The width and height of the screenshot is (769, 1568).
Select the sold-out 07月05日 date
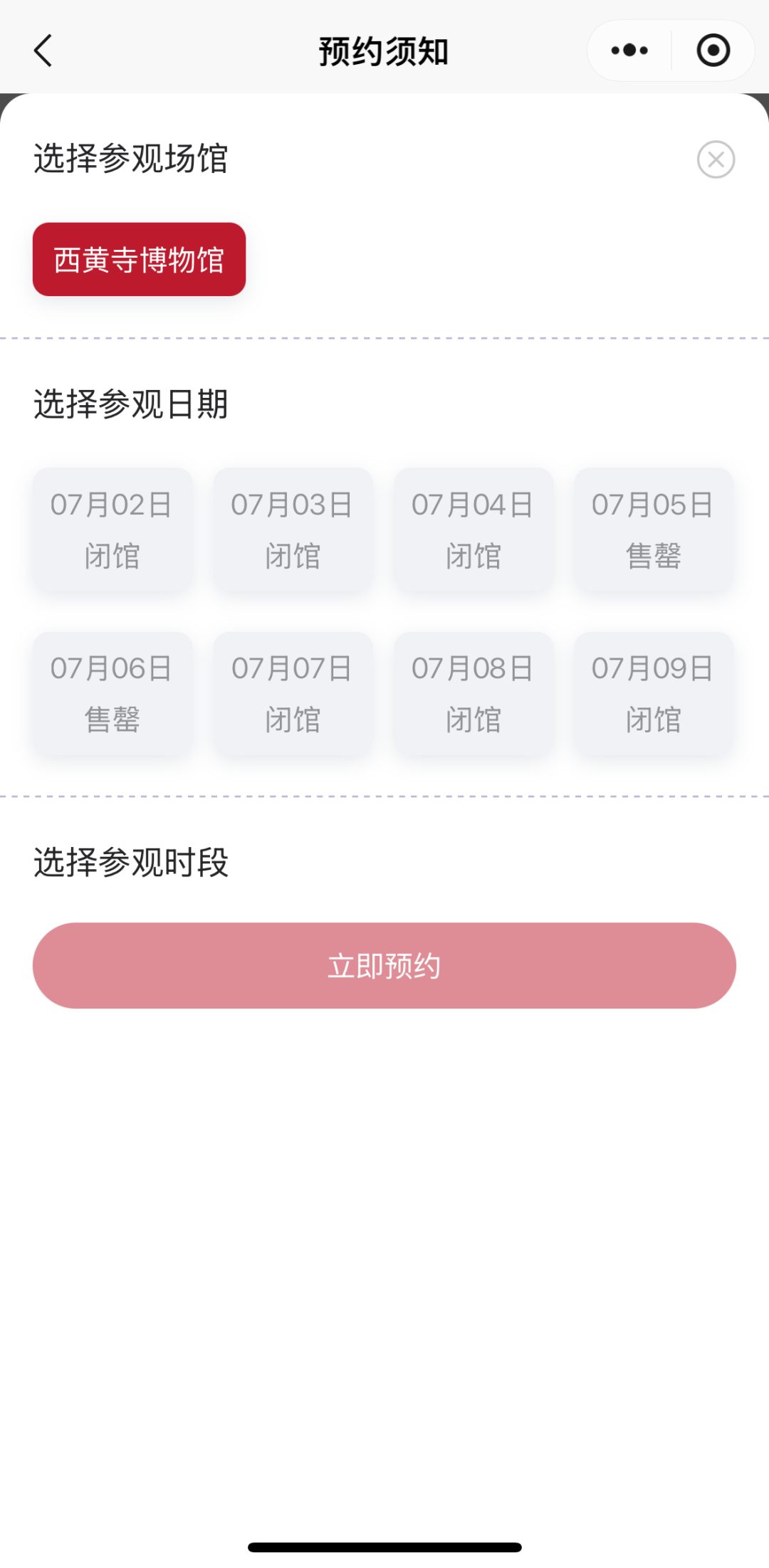click(x=654, y=530)
